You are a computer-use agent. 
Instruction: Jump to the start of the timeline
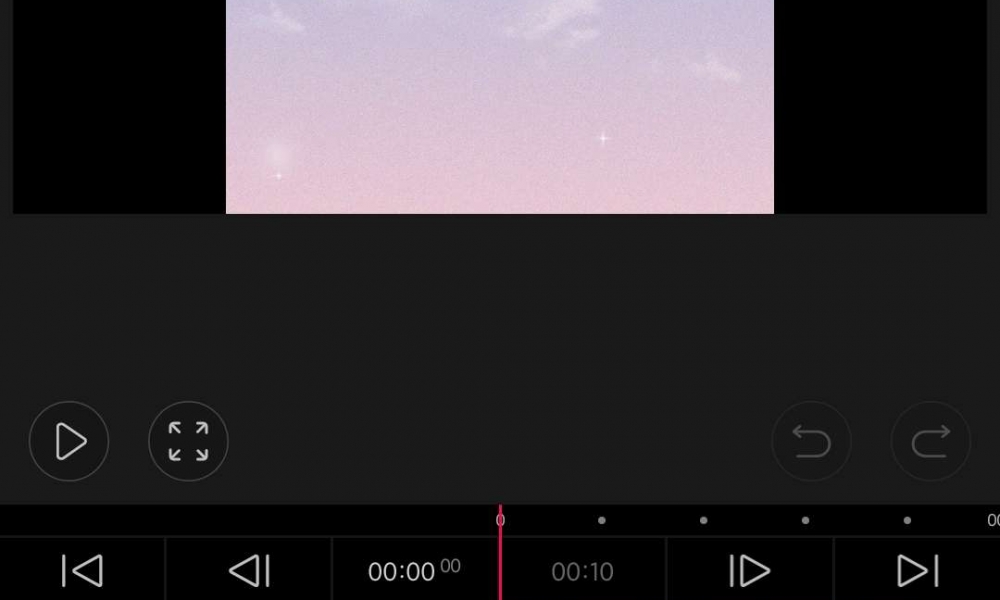pos(82,571)
